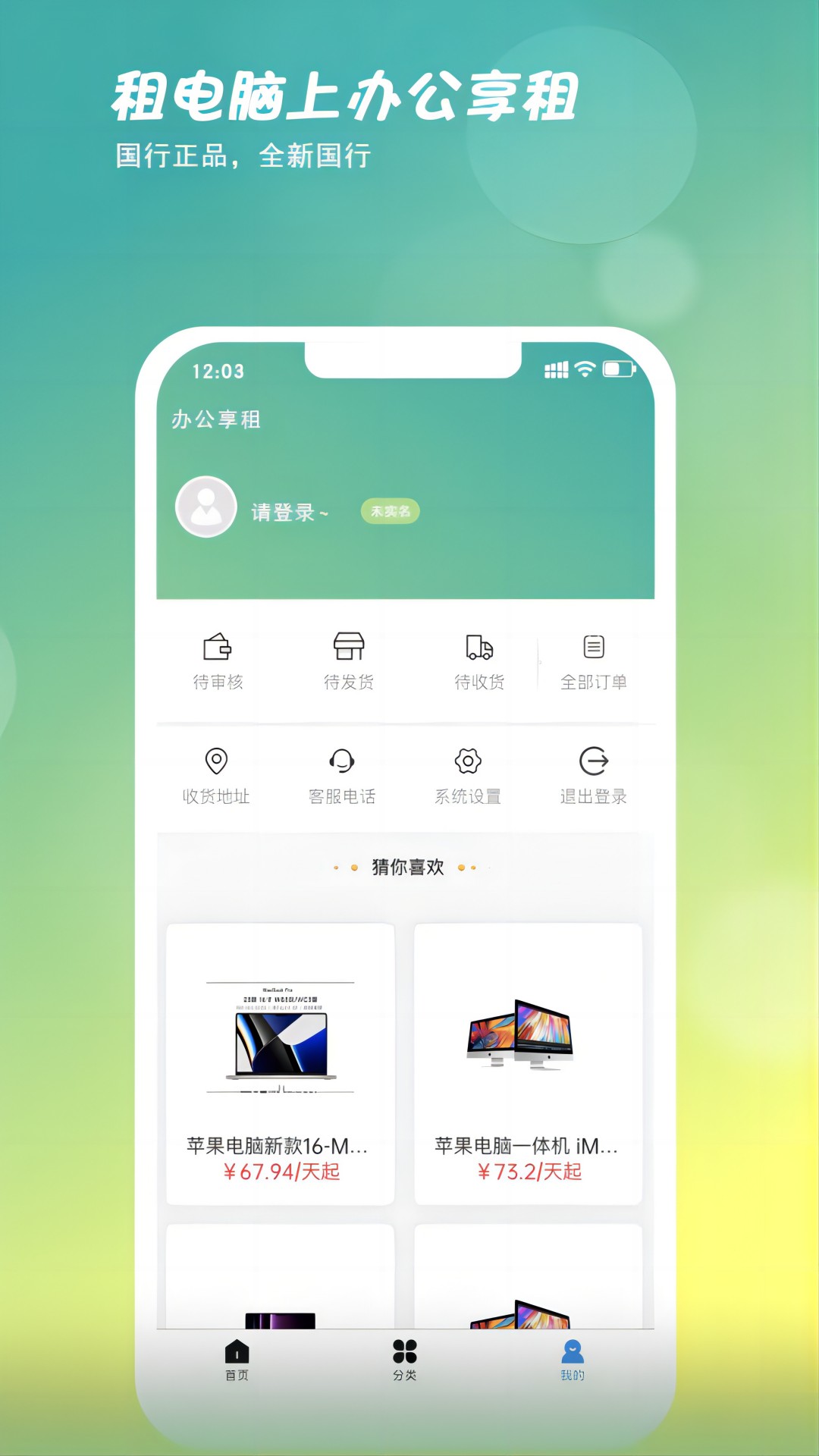Open the user avatar placeholder image
The width and height of the screenshot is (819, 1456).
pos(205,507)
